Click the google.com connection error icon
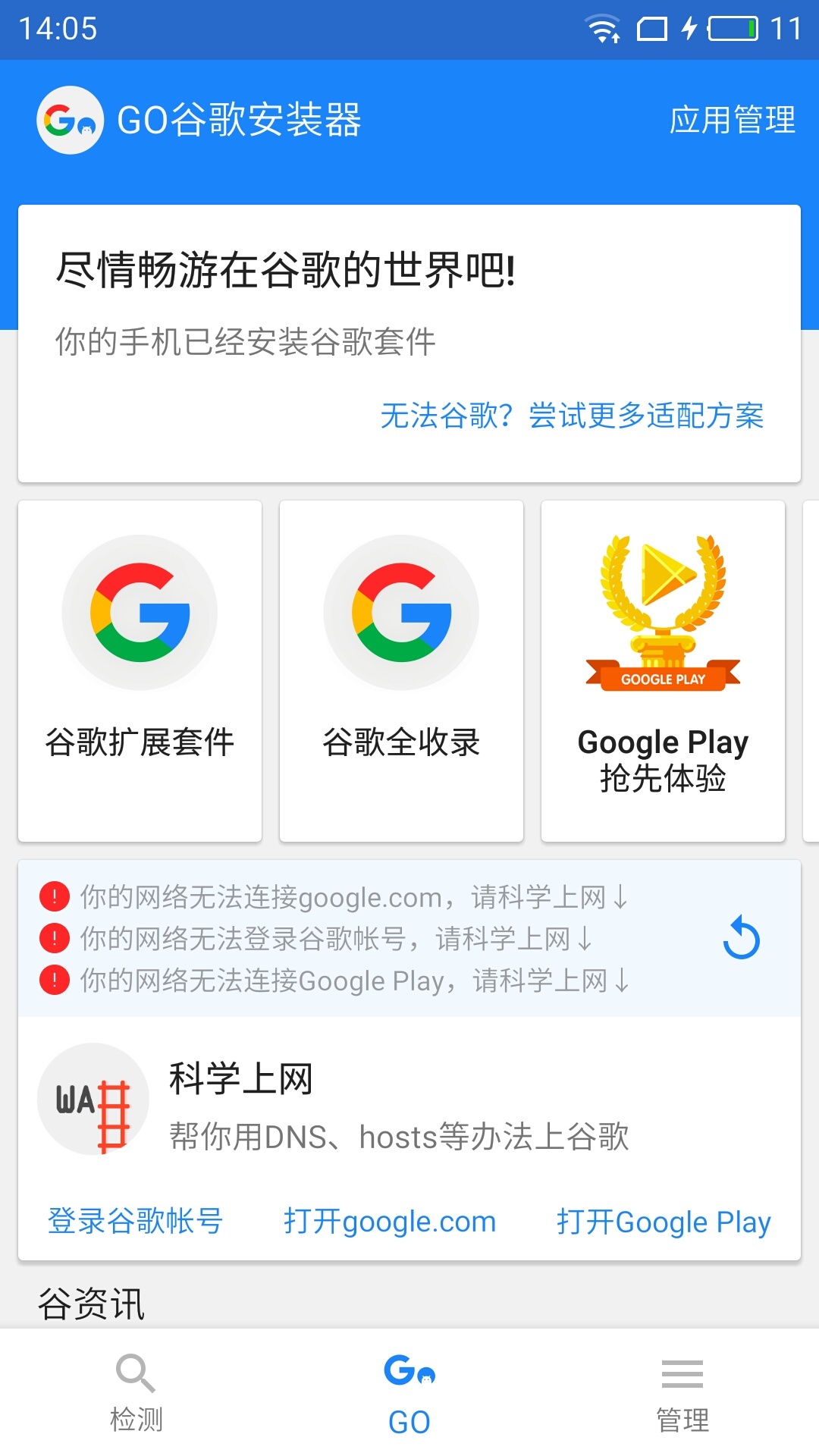This screenshot has height=1456, width=819. pos(53,897)
